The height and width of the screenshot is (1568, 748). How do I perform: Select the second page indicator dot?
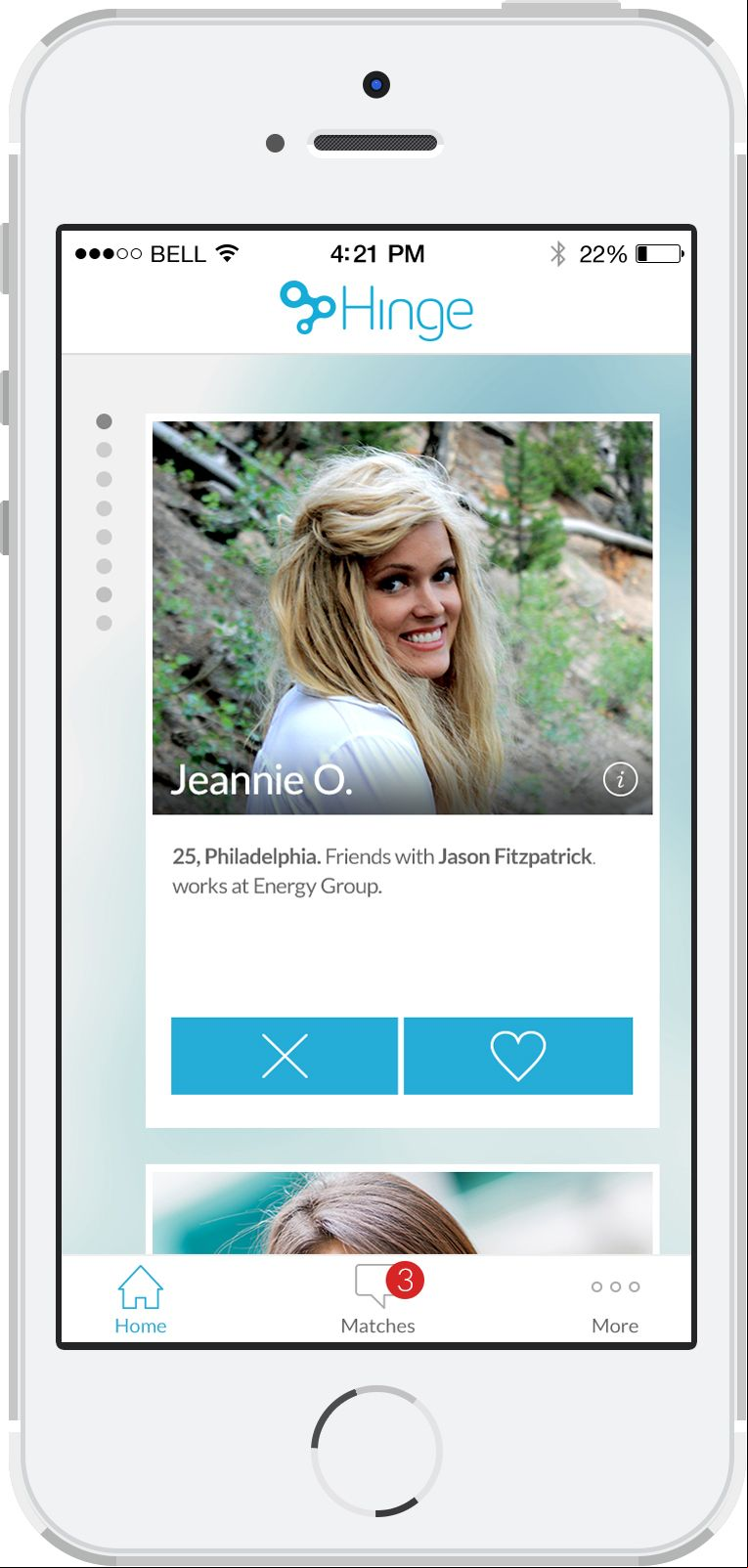click(105, 451)
